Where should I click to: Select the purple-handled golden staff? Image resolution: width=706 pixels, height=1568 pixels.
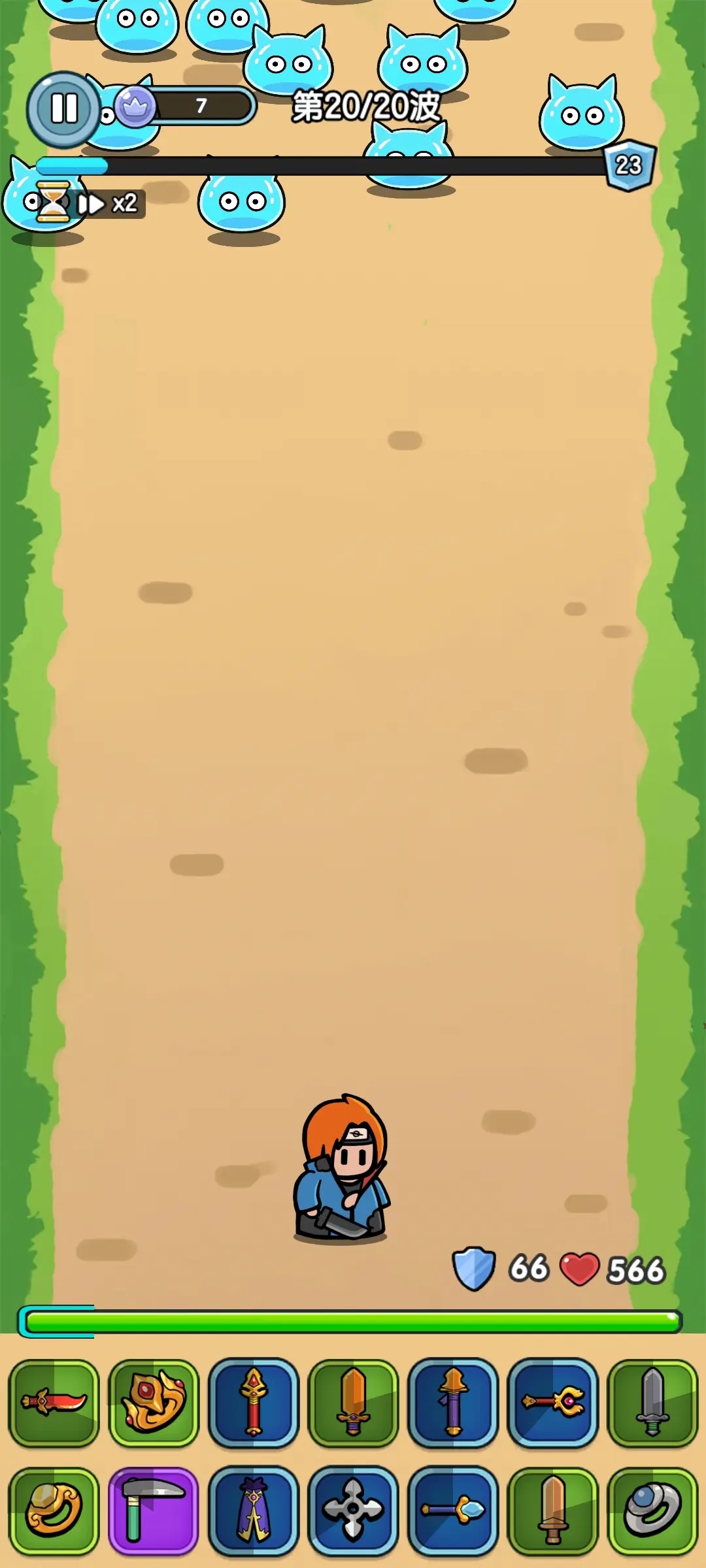(x=453, y=1402)
